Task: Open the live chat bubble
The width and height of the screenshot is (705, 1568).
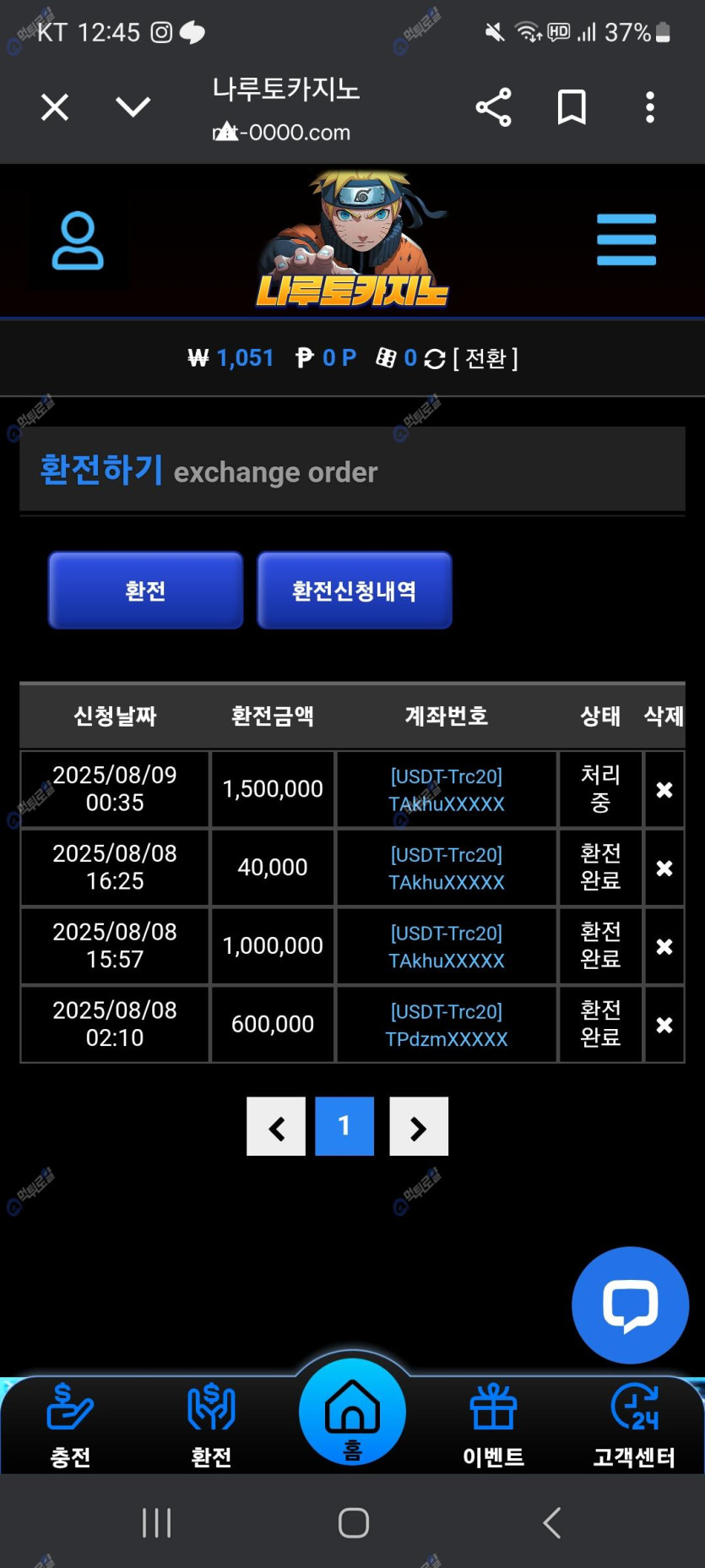Action: pos(630,1305)
